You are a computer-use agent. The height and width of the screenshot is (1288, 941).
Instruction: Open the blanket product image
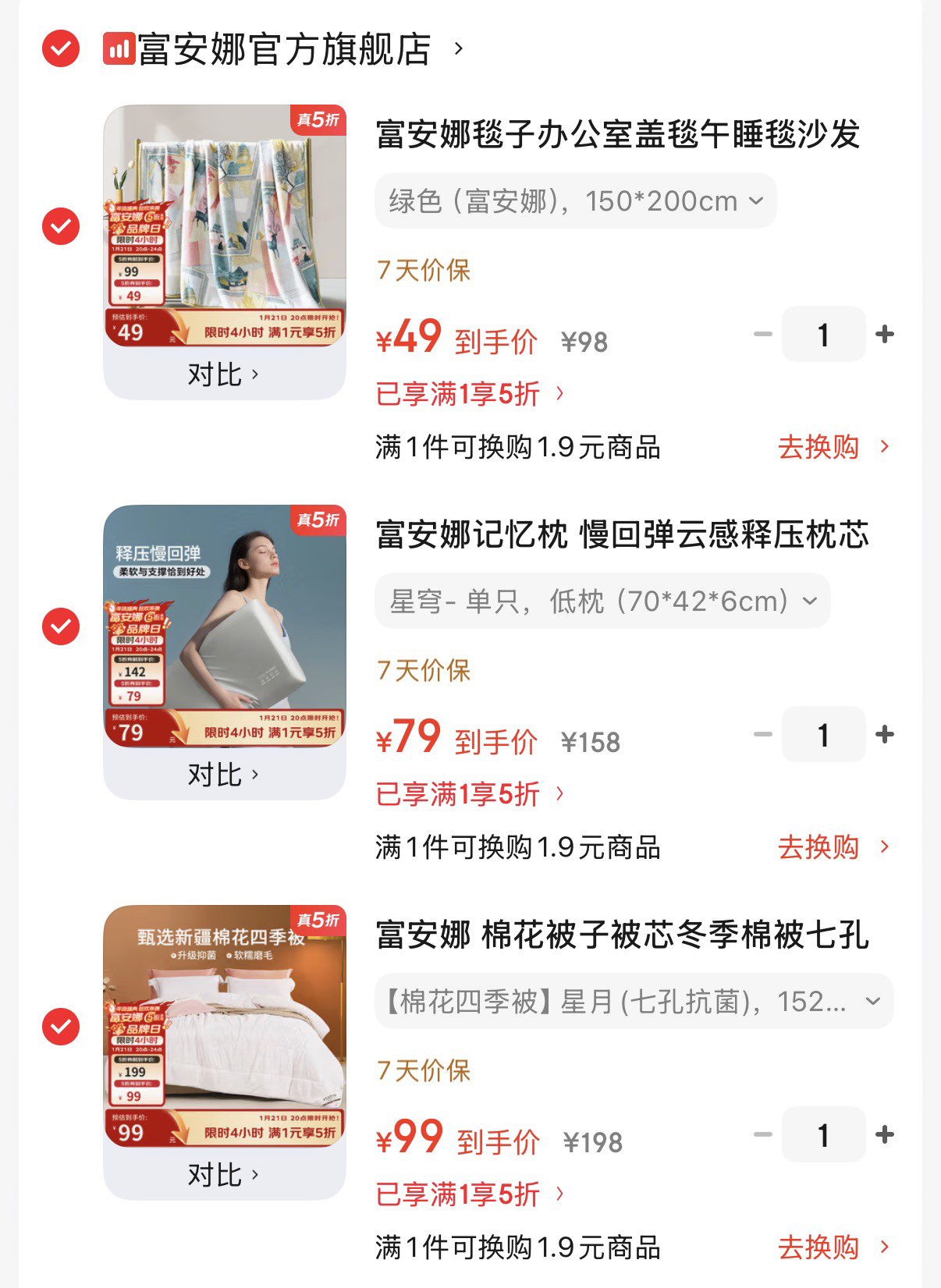(225, 226)
